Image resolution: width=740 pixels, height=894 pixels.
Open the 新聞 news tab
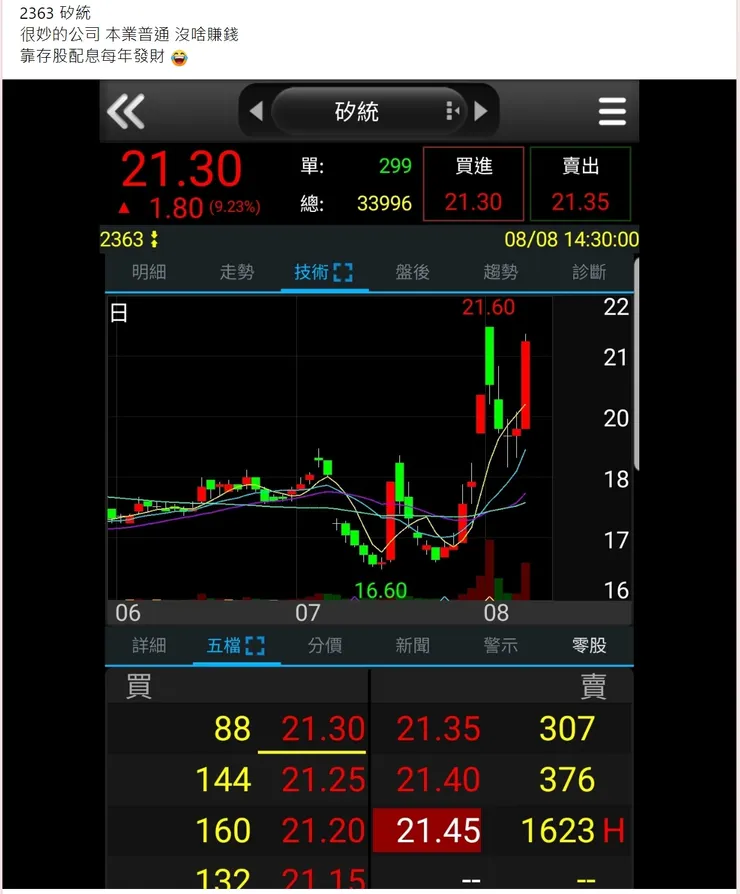[x=412, y=646]
